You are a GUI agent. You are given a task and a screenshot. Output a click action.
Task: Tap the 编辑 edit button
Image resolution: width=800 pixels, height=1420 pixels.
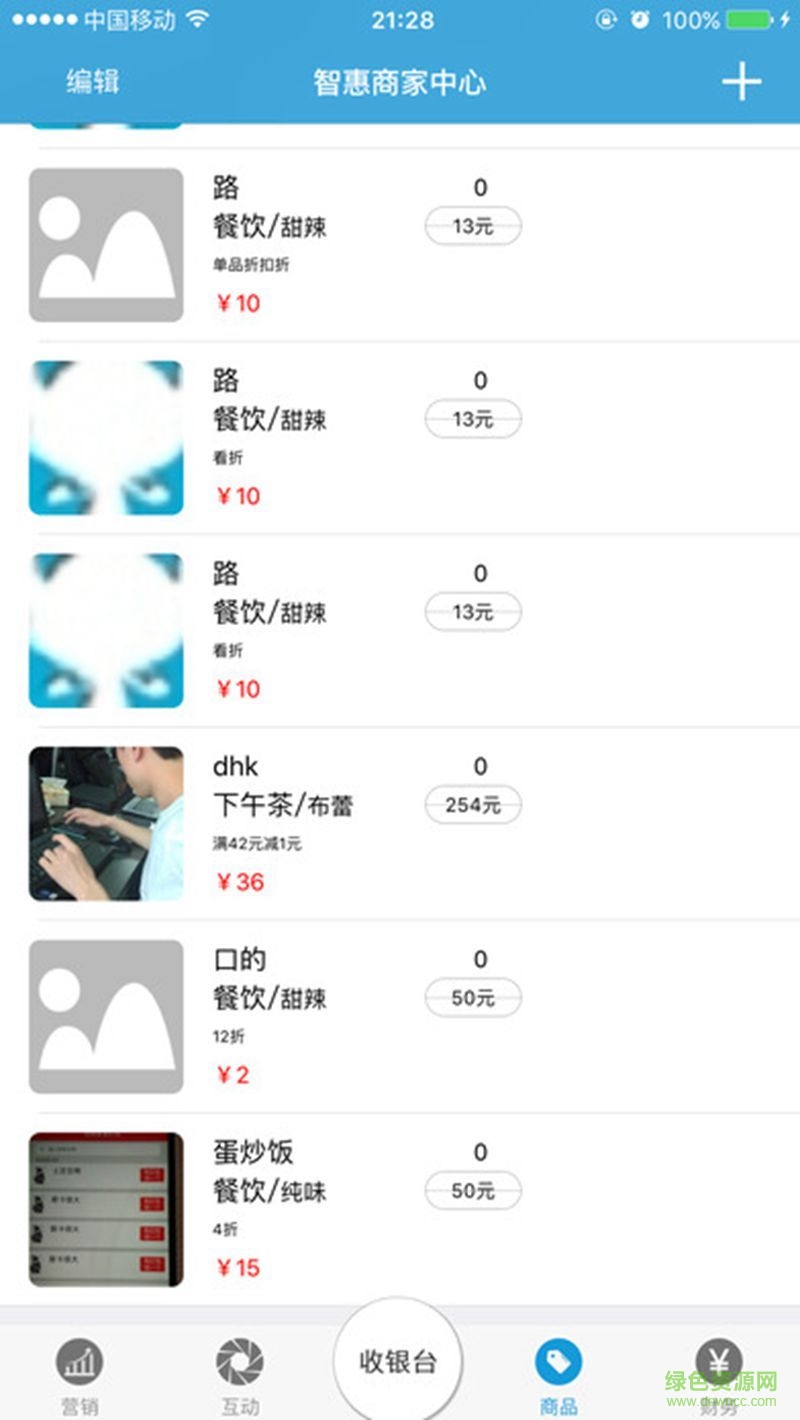(93, 82)
